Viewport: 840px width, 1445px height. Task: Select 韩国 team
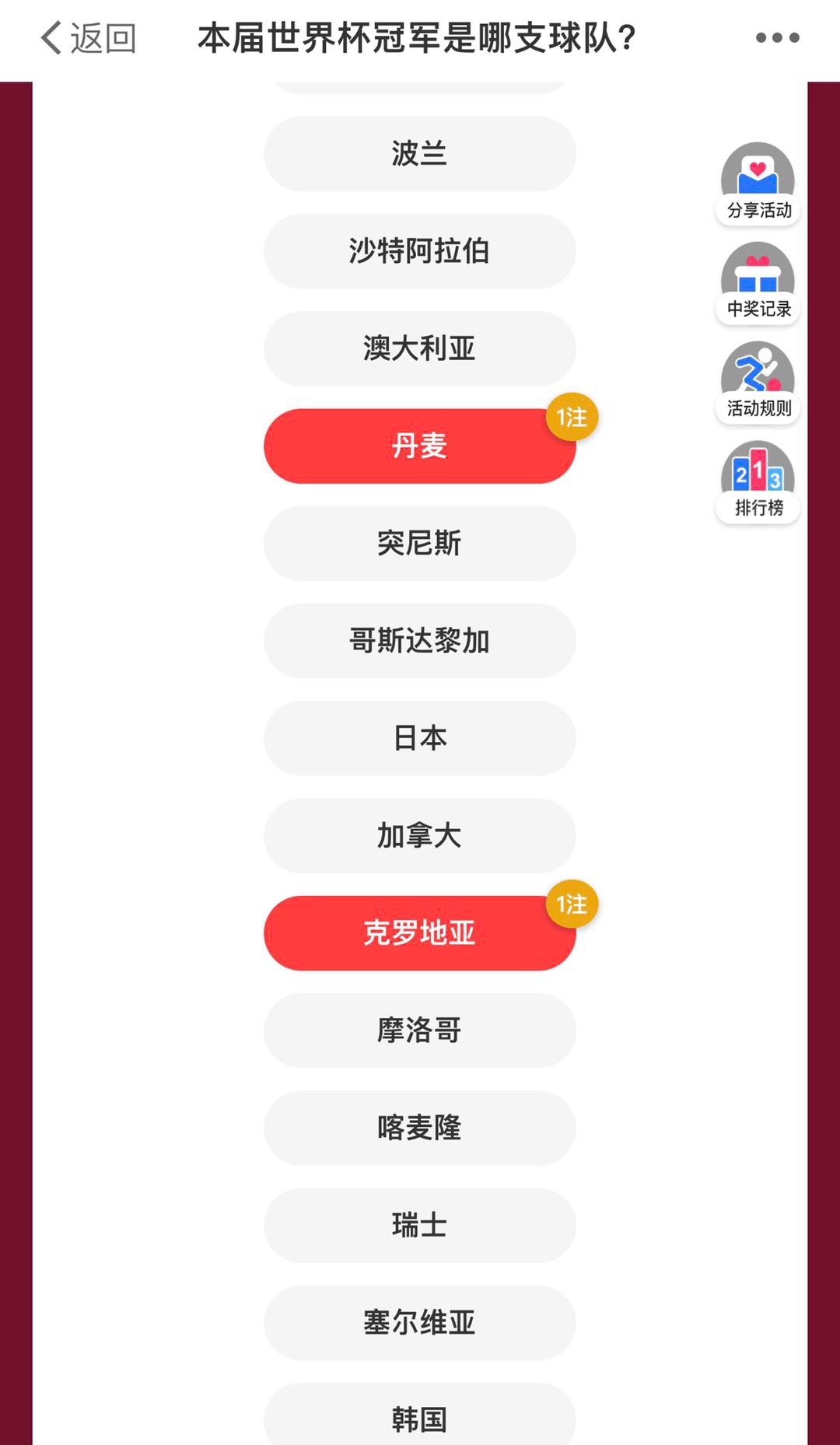420,1414
